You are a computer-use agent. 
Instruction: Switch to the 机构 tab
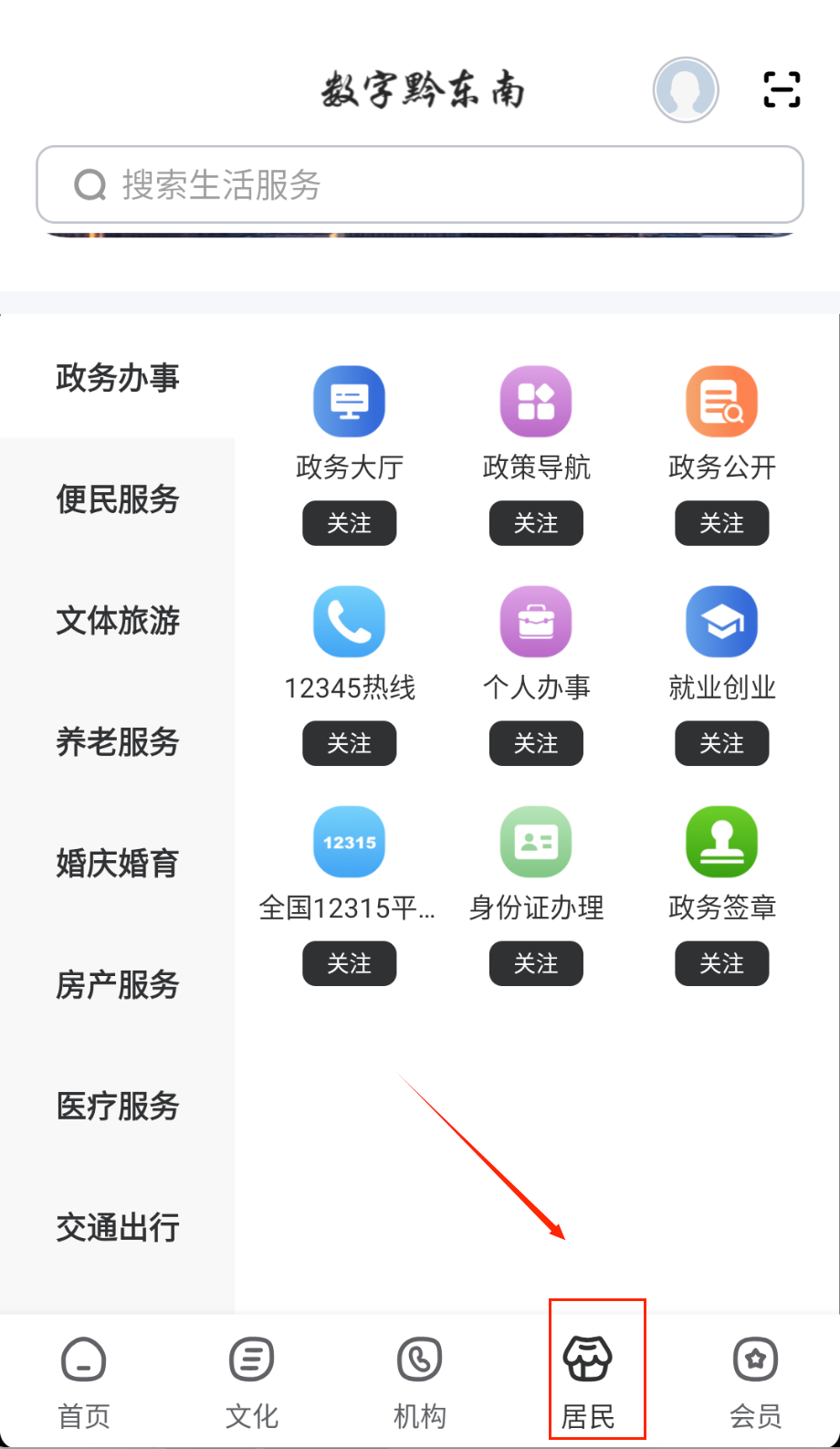tap(420, 1381)
